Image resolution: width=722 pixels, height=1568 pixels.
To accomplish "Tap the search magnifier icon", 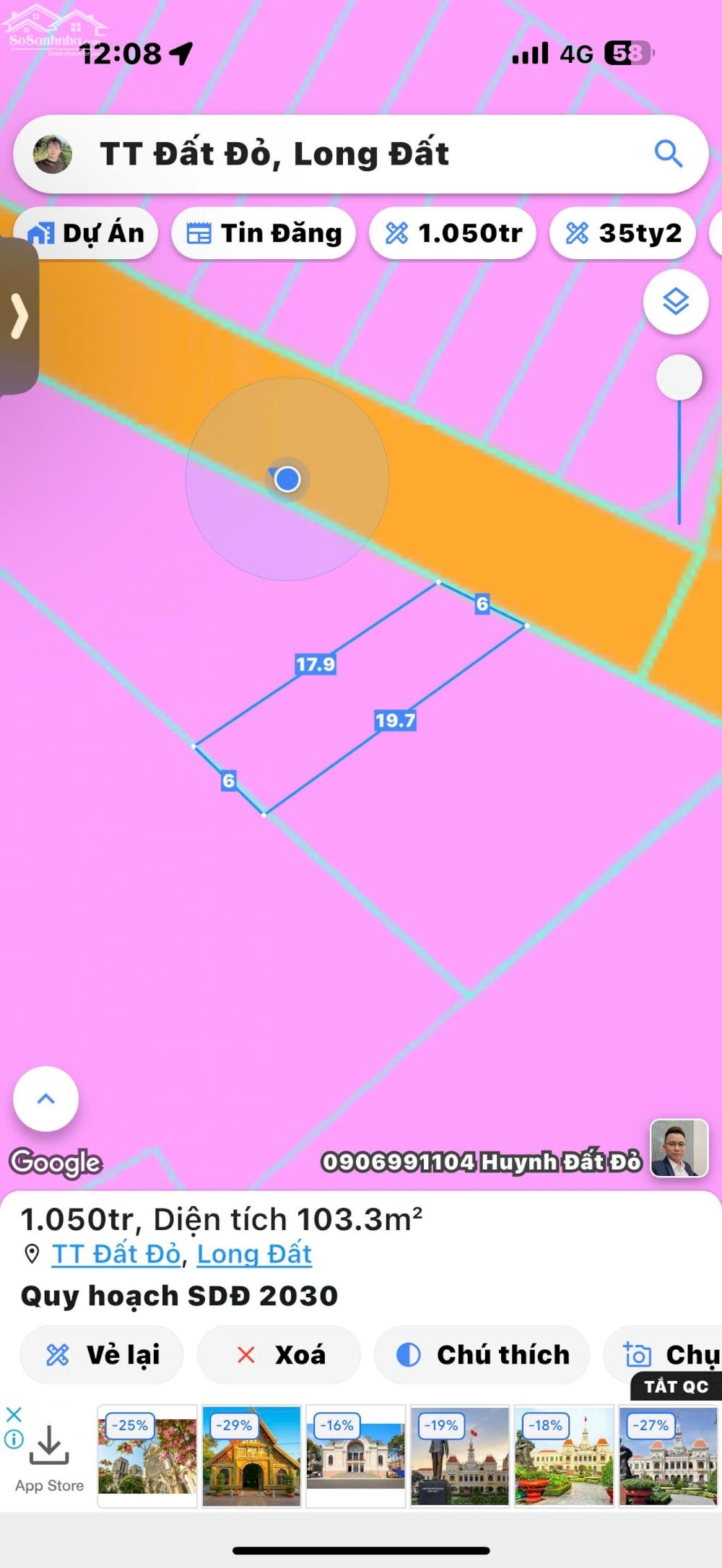I will click(x=668, y=154).
